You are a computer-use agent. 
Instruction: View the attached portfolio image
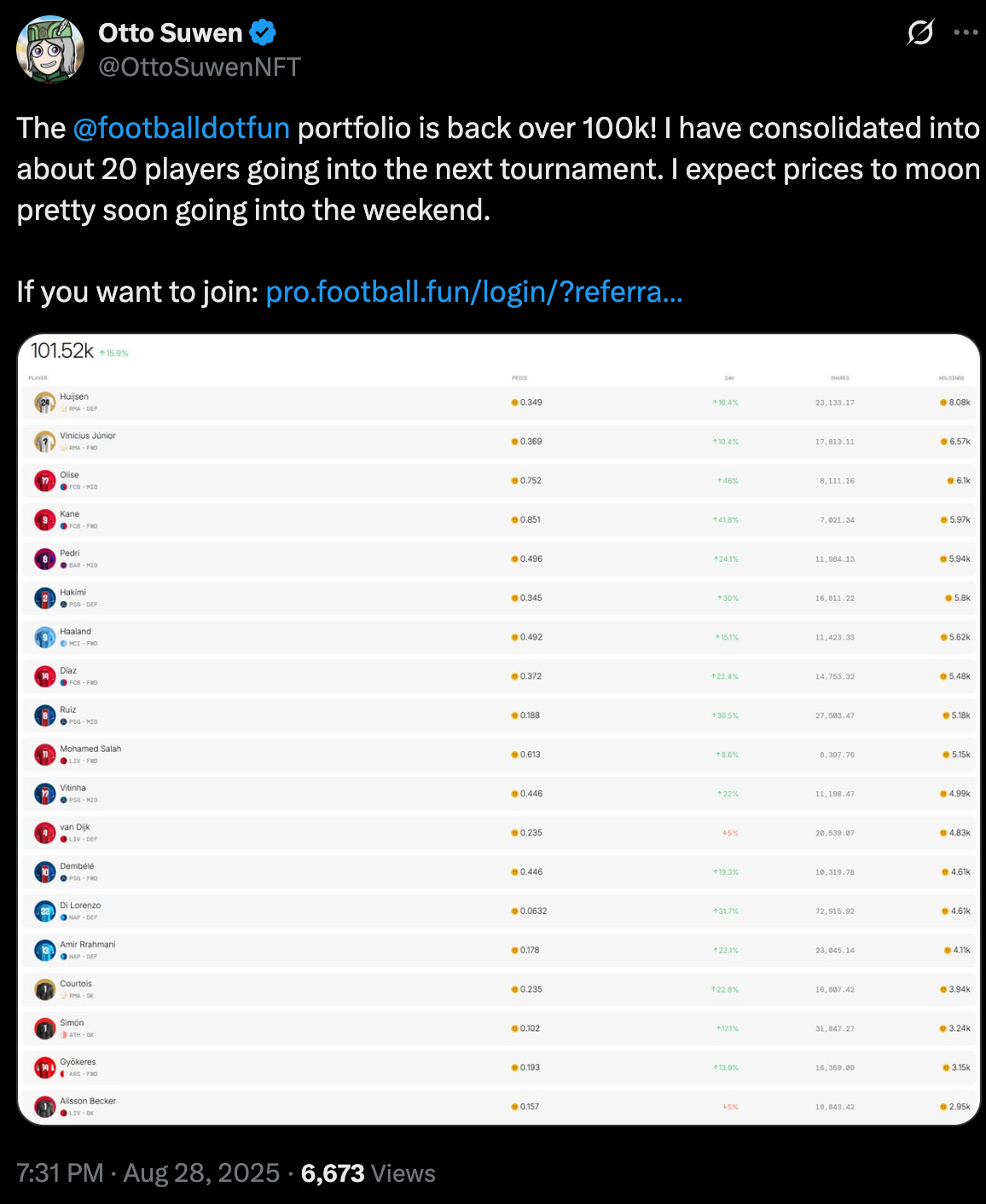pos(499,729)
